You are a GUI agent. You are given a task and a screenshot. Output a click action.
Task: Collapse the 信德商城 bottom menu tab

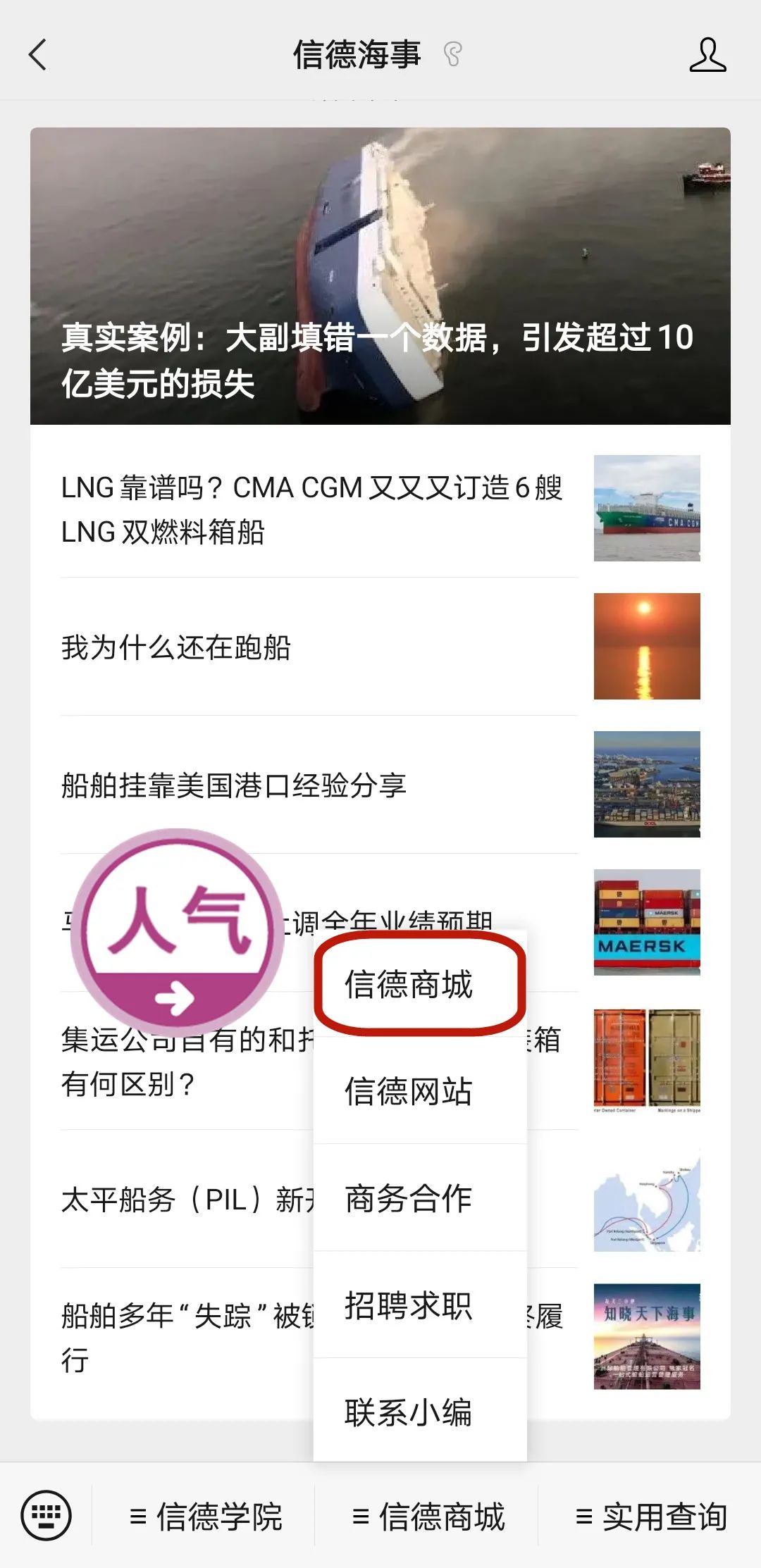coord(428,1517)
